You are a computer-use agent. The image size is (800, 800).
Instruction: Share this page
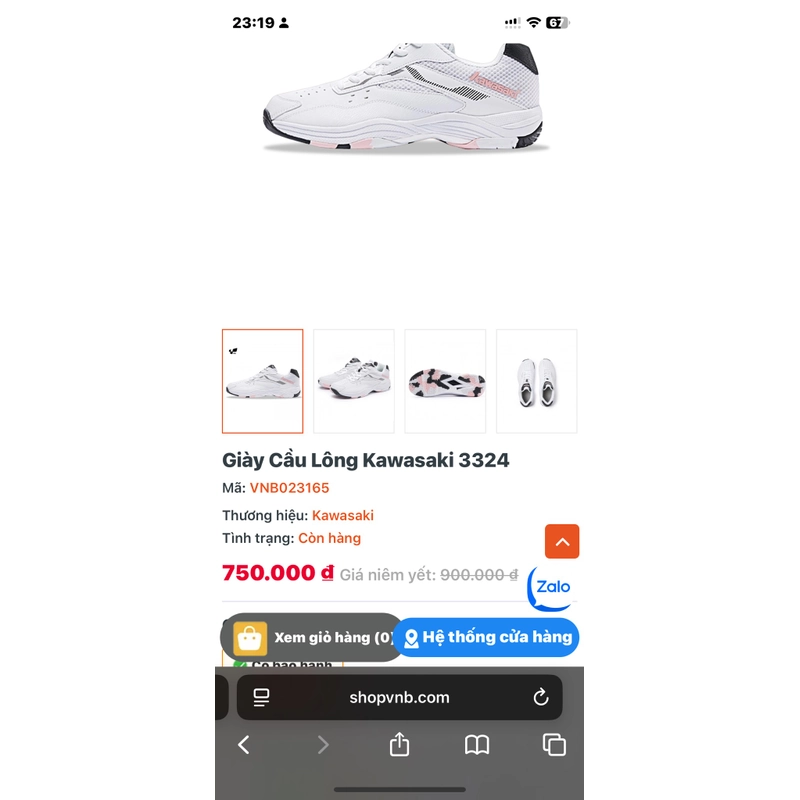tap(399, 745)
